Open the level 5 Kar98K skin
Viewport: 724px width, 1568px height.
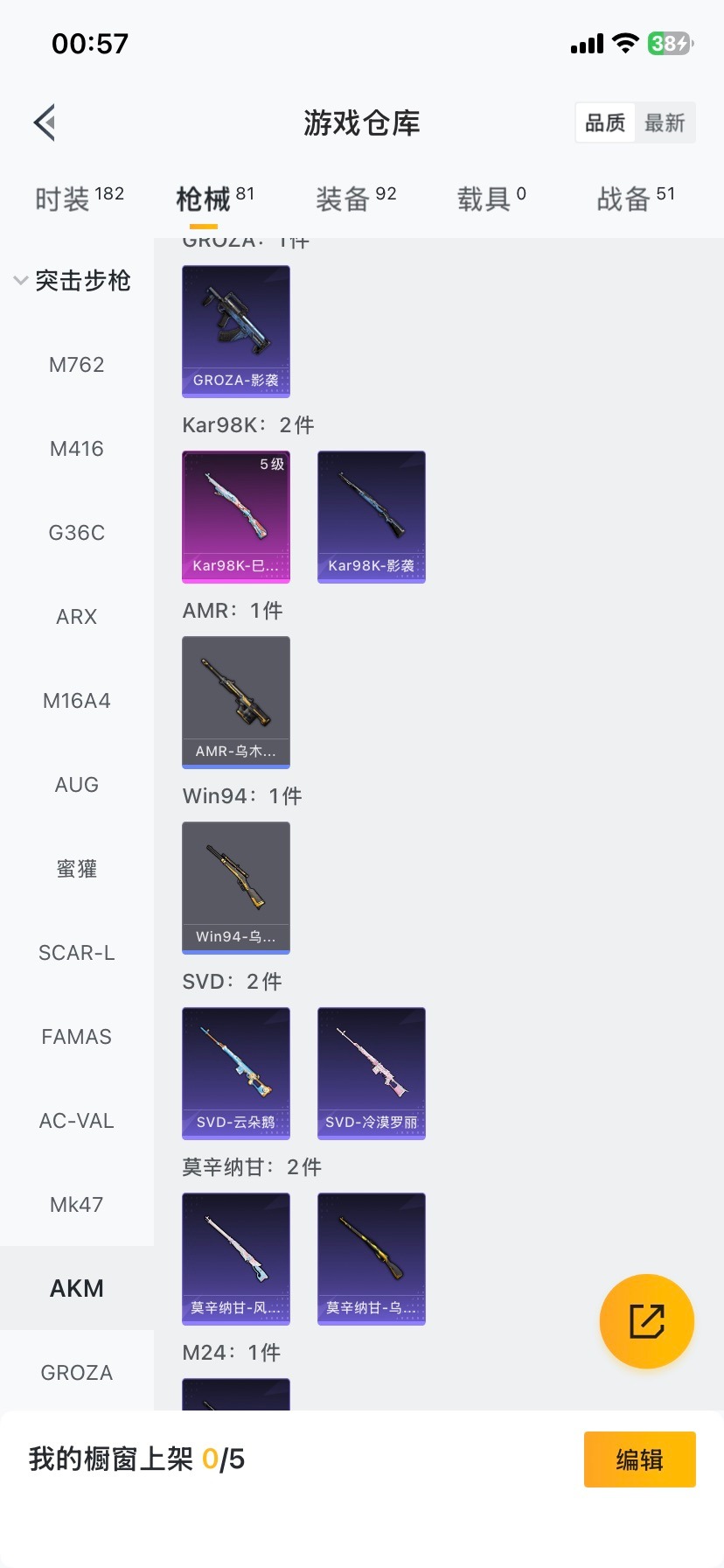(236, 516)
